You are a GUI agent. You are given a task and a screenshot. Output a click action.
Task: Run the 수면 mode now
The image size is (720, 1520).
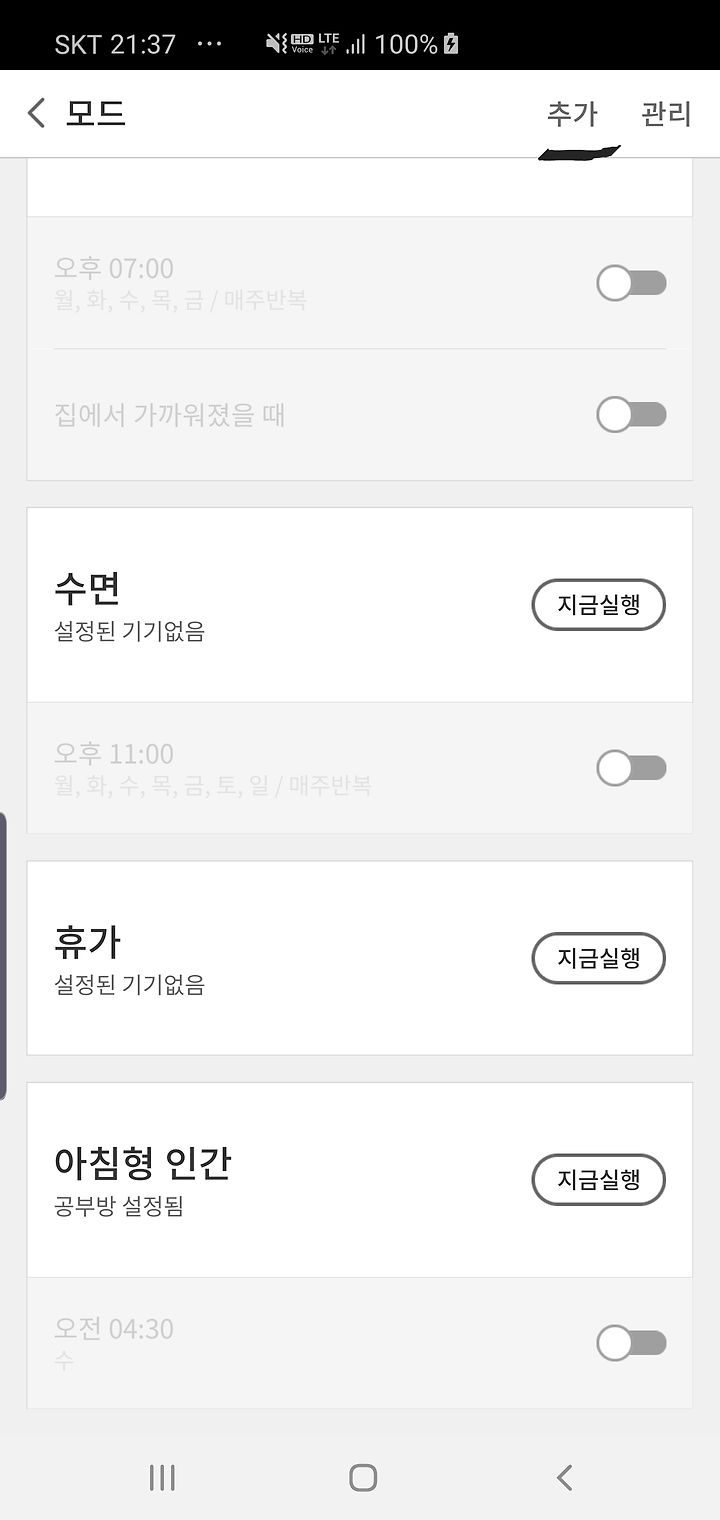[598, 605]
